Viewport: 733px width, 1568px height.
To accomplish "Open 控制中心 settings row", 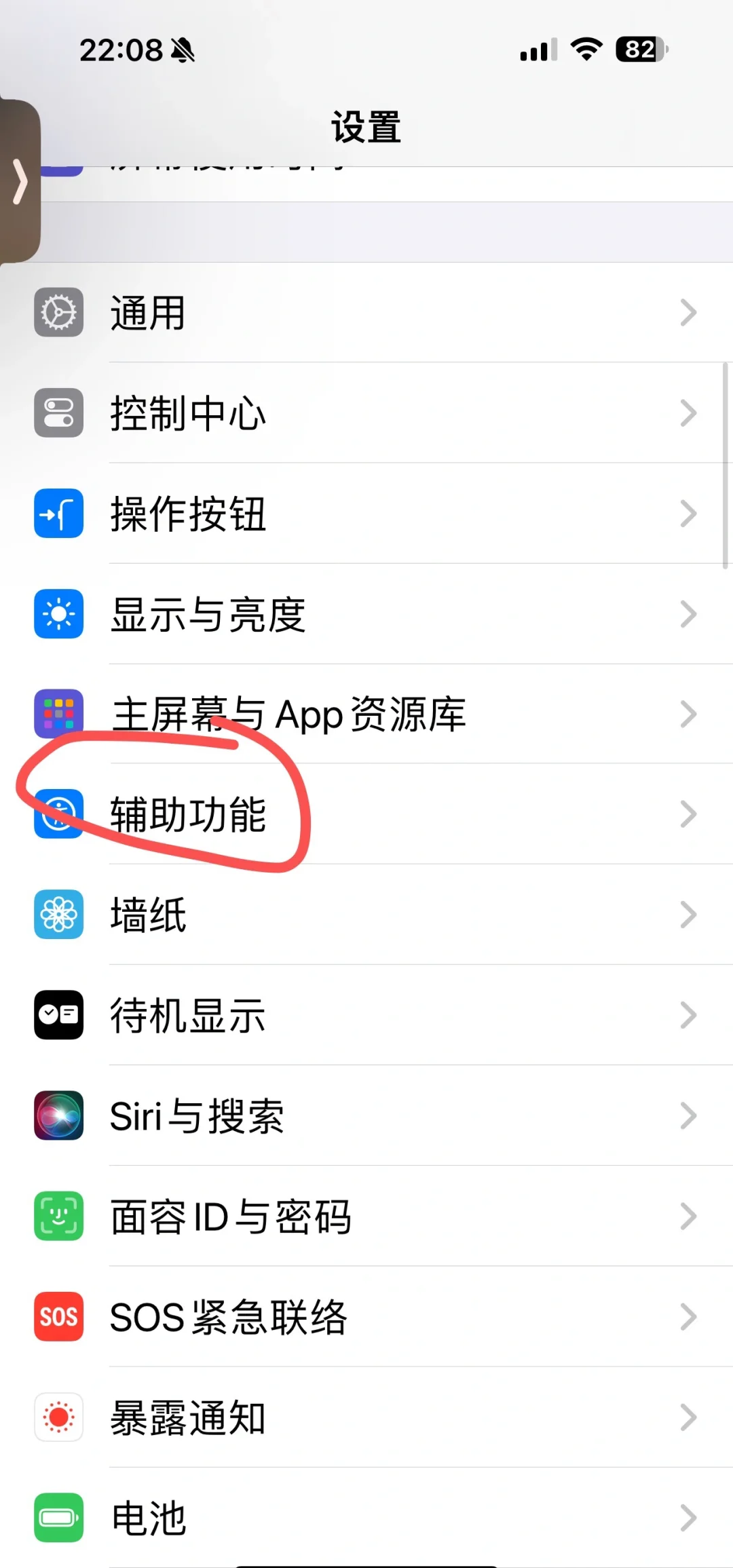I will [x=366, y=413].
